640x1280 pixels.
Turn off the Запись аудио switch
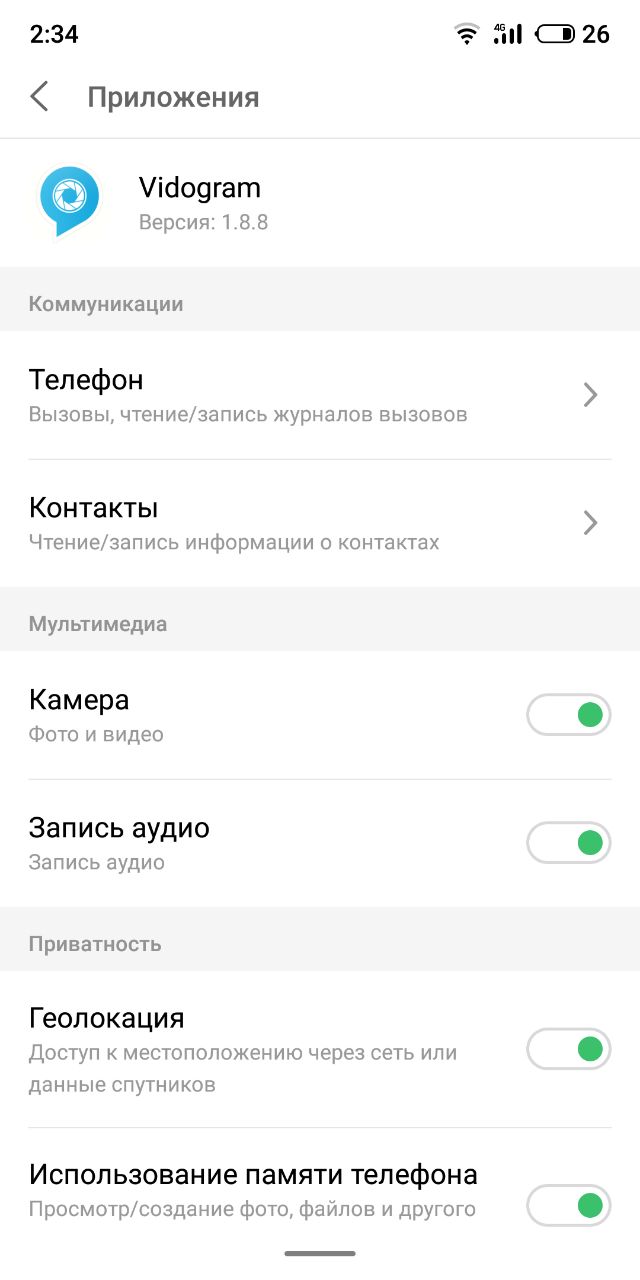tap(568, 843)
